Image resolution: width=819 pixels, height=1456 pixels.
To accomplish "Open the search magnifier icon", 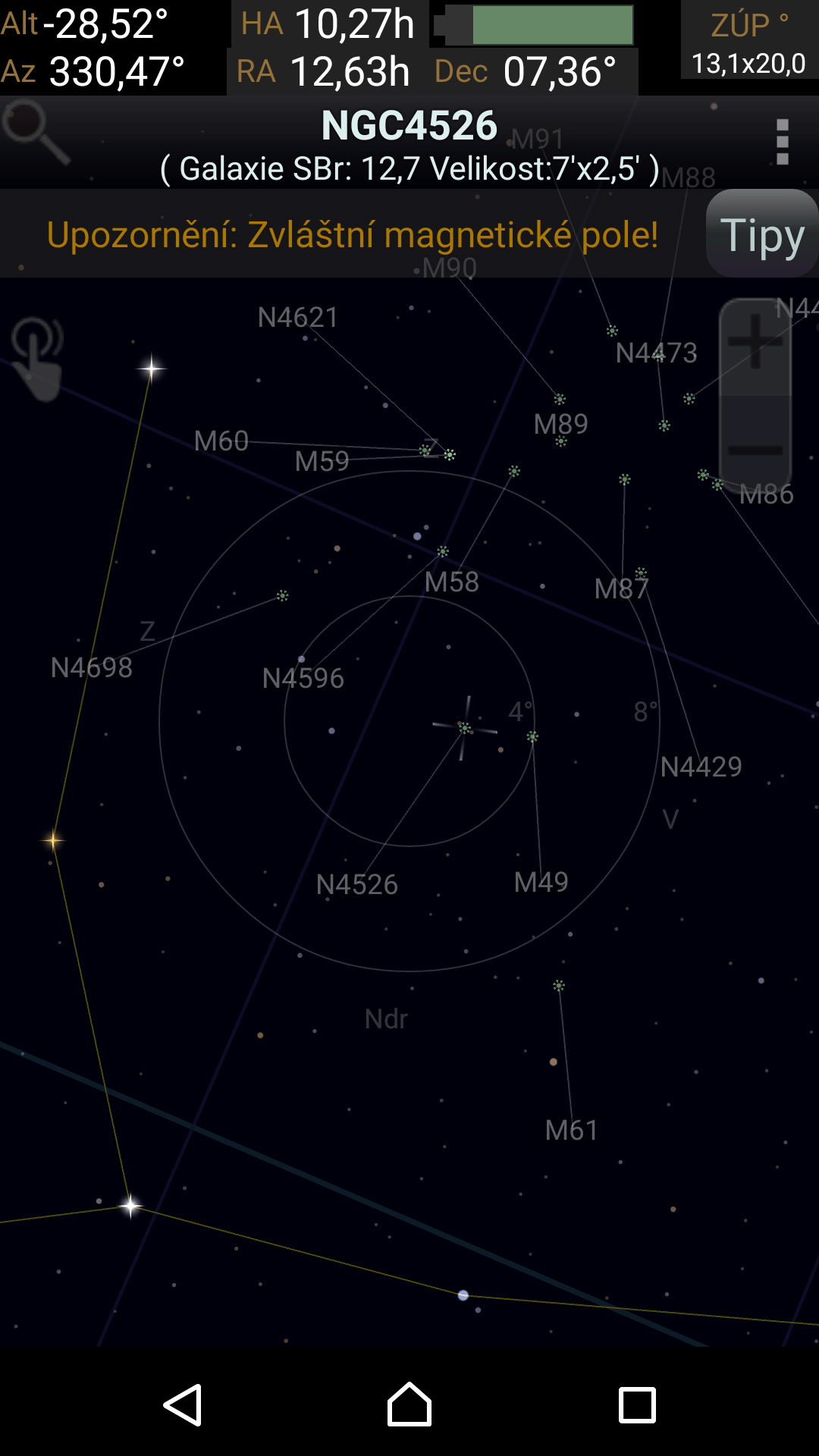I will 36,134.
